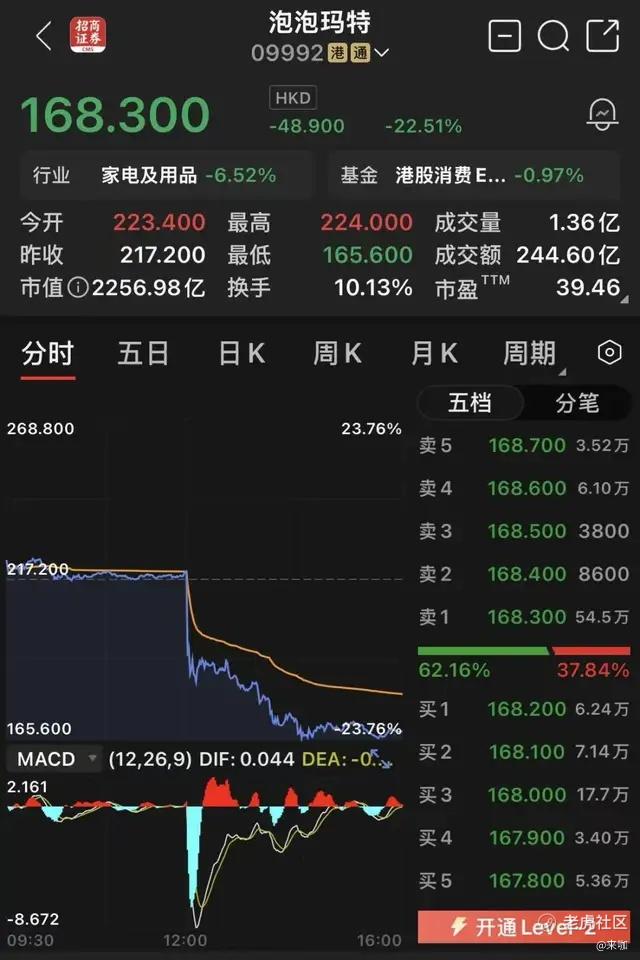The height and width of the screenshot is (960, 640).
Task: Select the 五档 order book view
Action: click(469, 403)
